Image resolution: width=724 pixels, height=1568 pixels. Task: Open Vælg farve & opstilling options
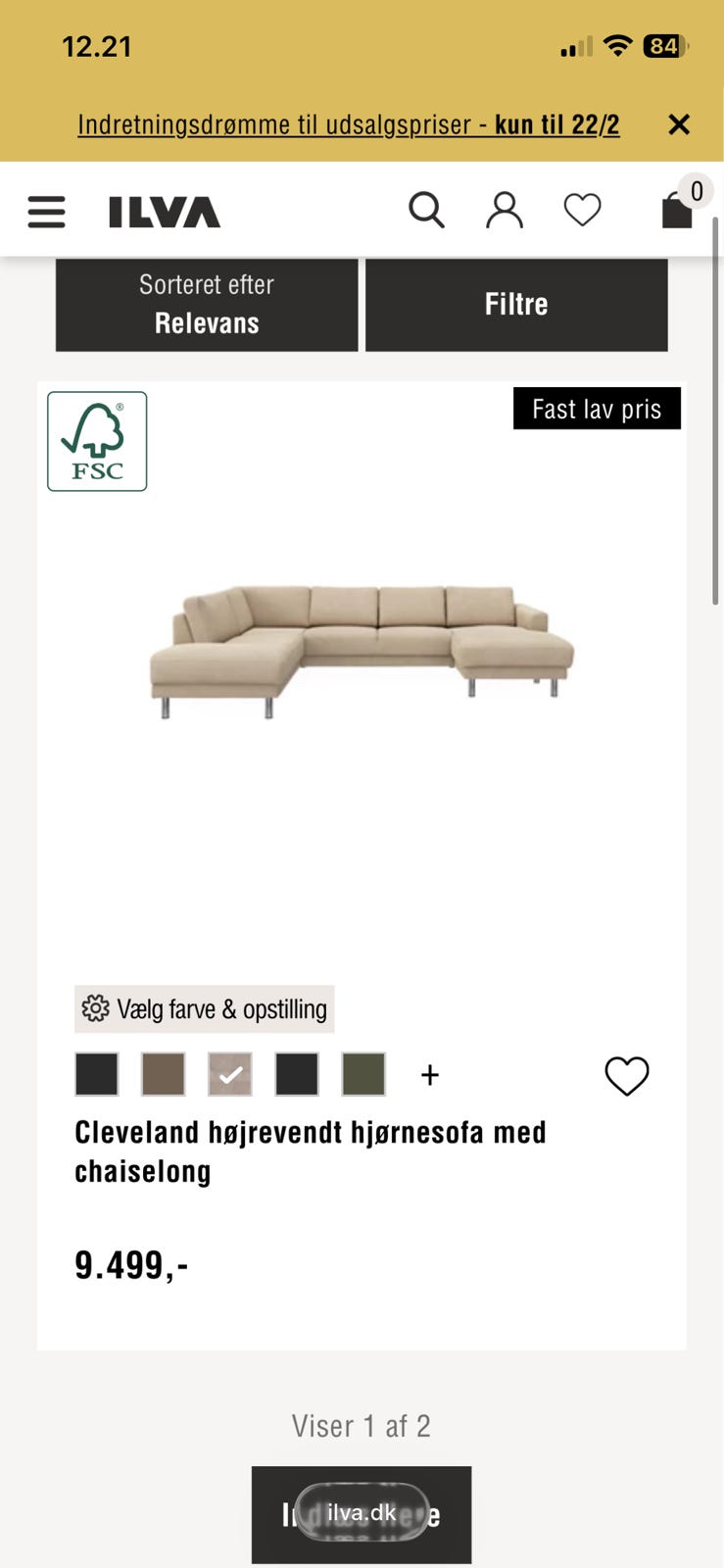(x=203, y=1008)
